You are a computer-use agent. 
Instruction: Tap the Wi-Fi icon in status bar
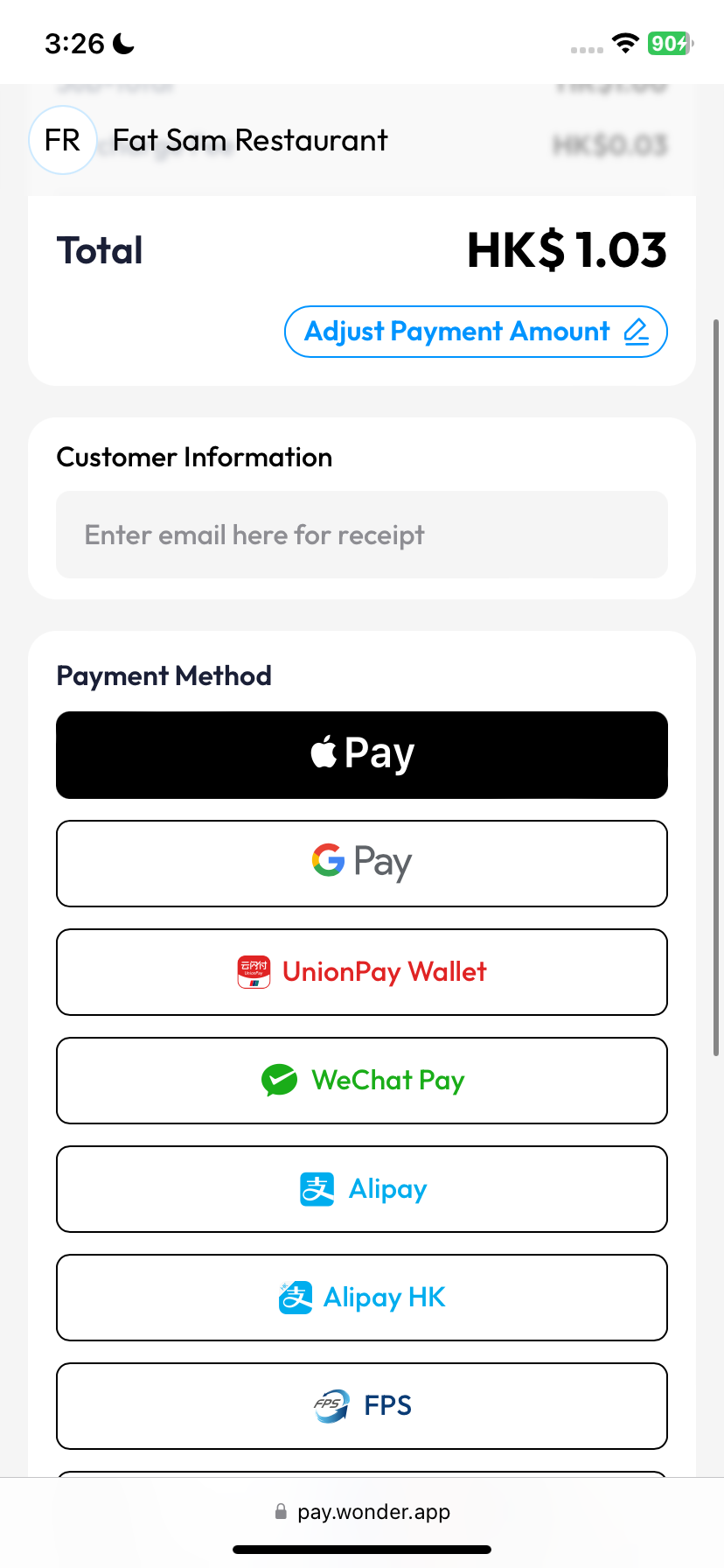coord(626,44)
